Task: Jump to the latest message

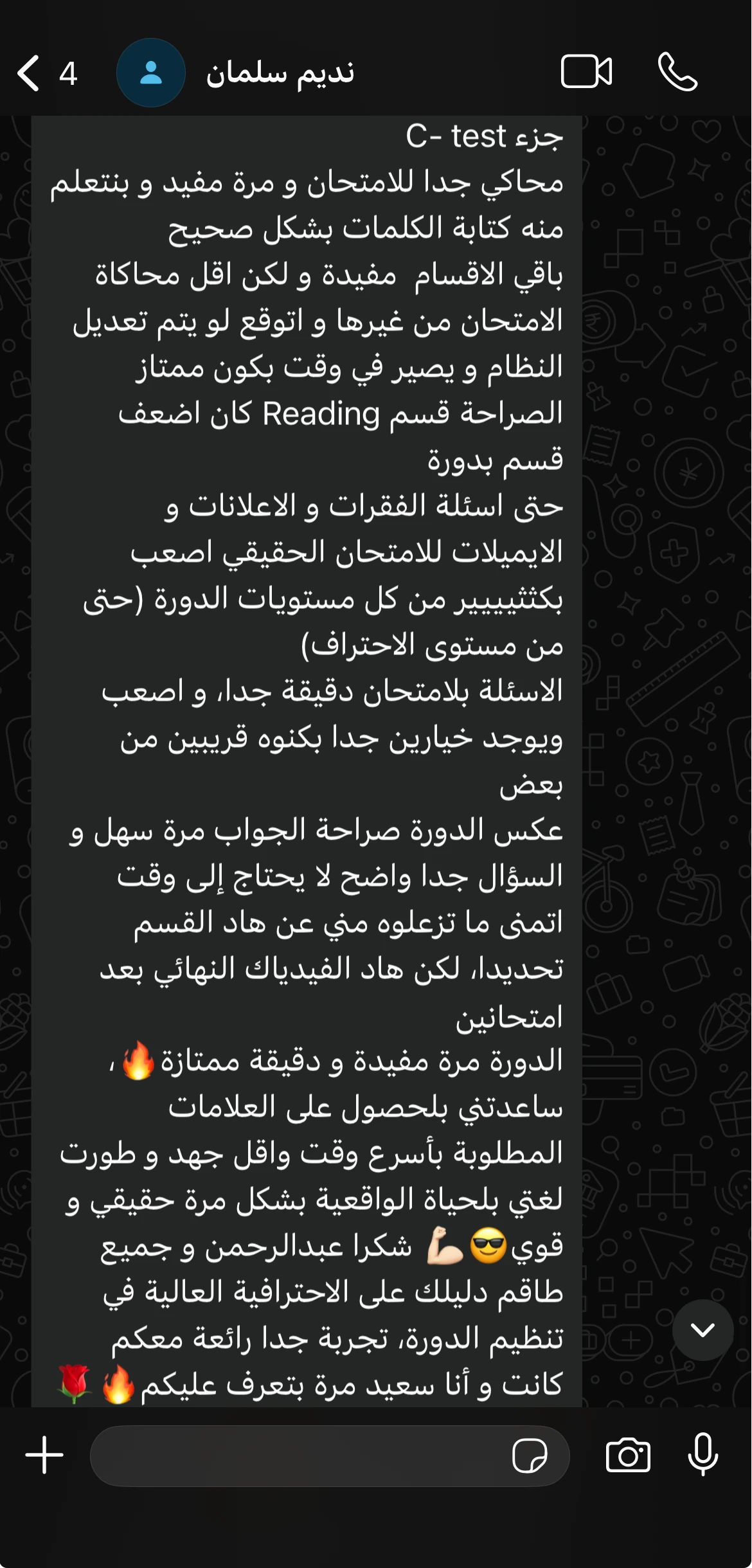Action: (703, 1330)
